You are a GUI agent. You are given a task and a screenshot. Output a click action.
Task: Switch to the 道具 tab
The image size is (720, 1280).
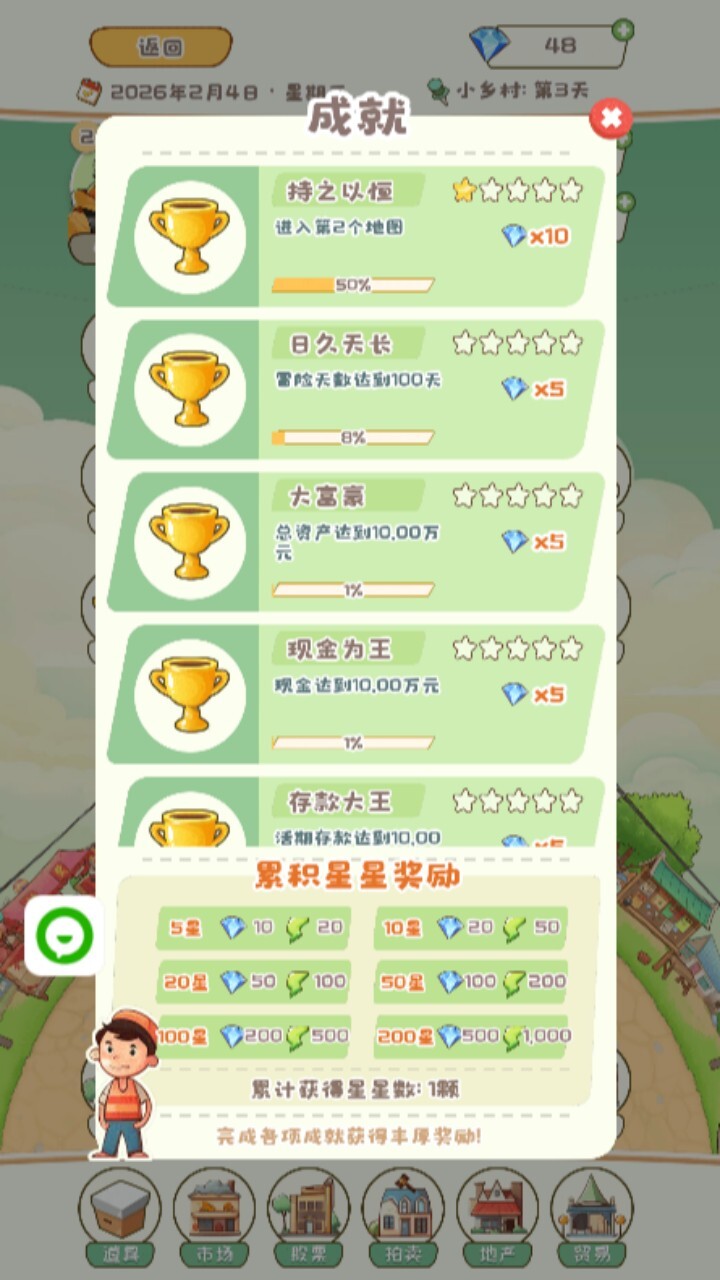[119, 1214]
